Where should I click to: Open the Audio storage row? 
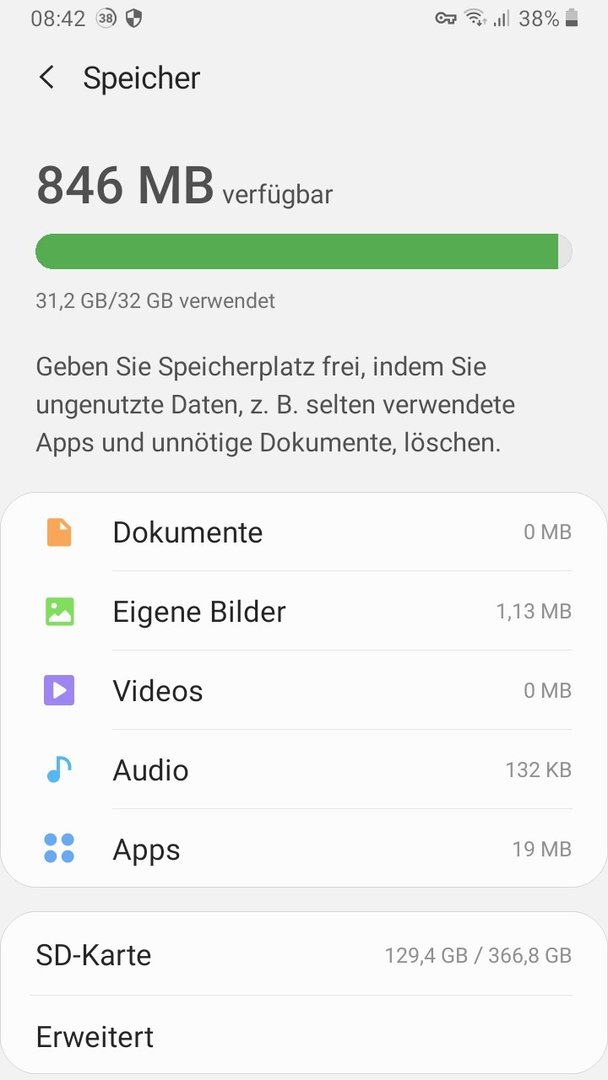[304, 769]
